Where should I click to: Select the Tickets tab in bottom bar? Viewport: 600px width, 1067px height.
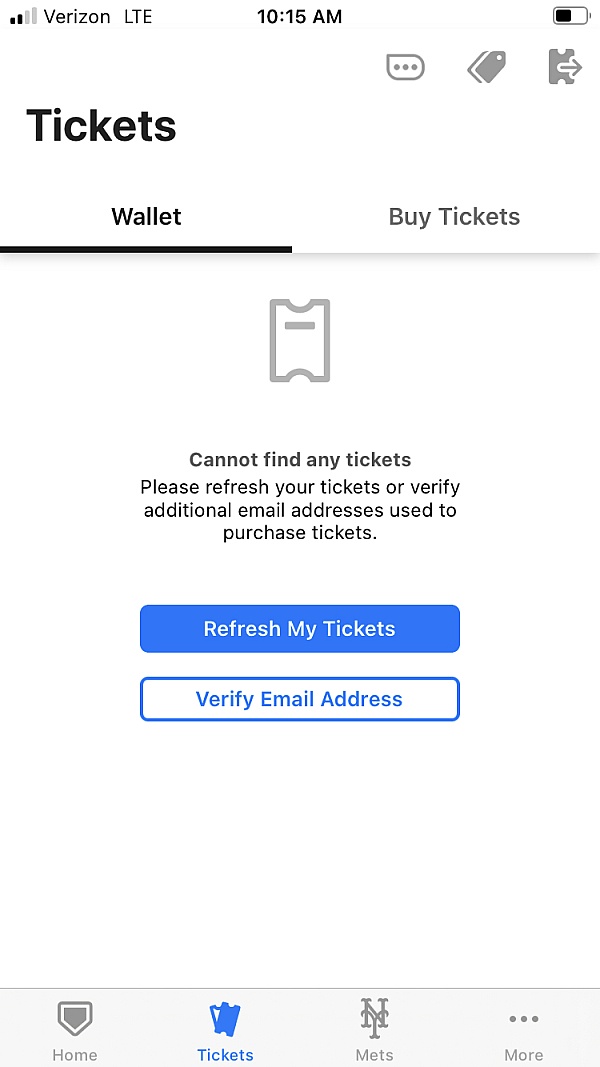tap(225, 1031)
